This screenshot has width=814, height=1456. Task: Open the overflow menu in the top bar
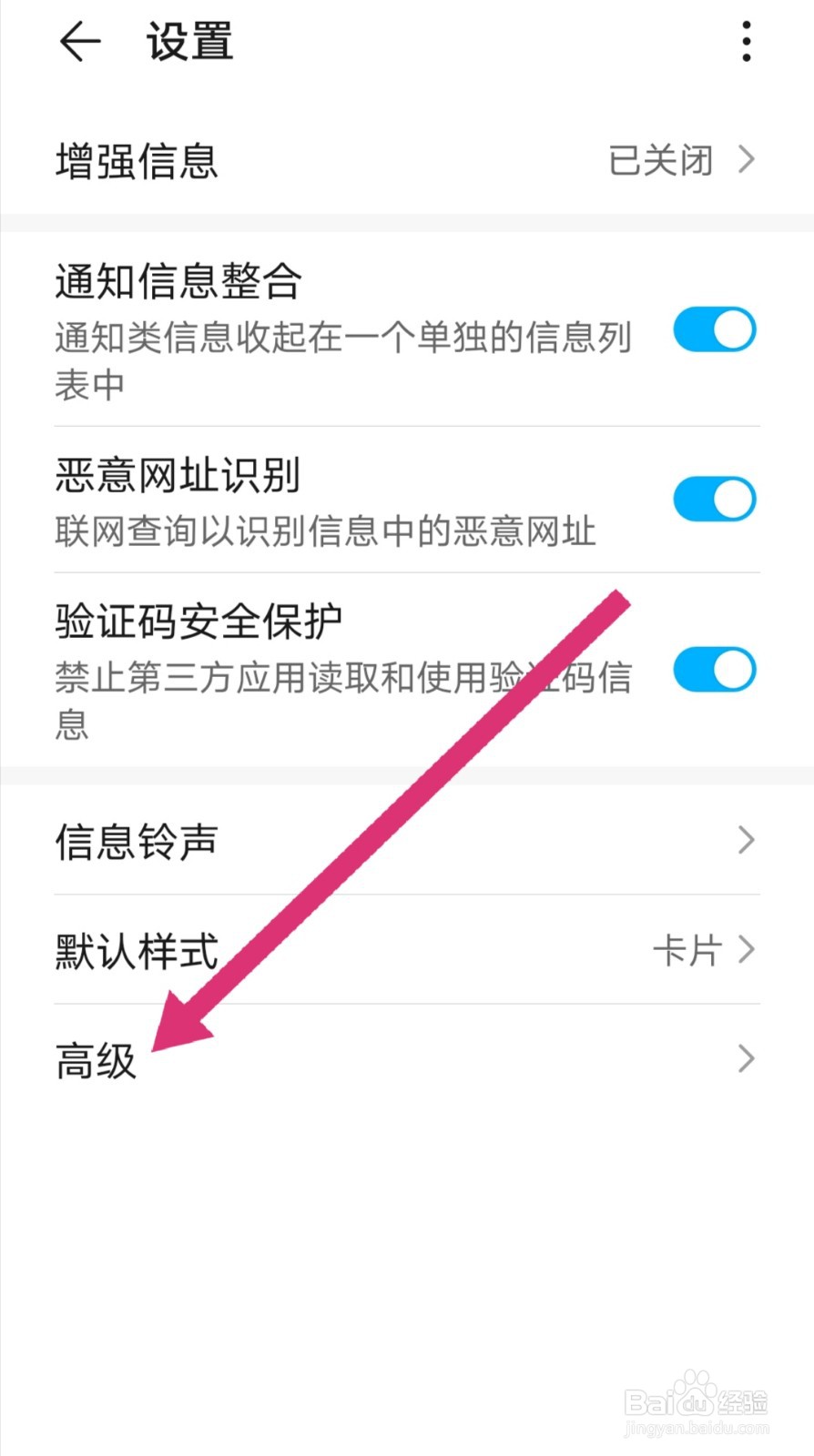(747, 42)
